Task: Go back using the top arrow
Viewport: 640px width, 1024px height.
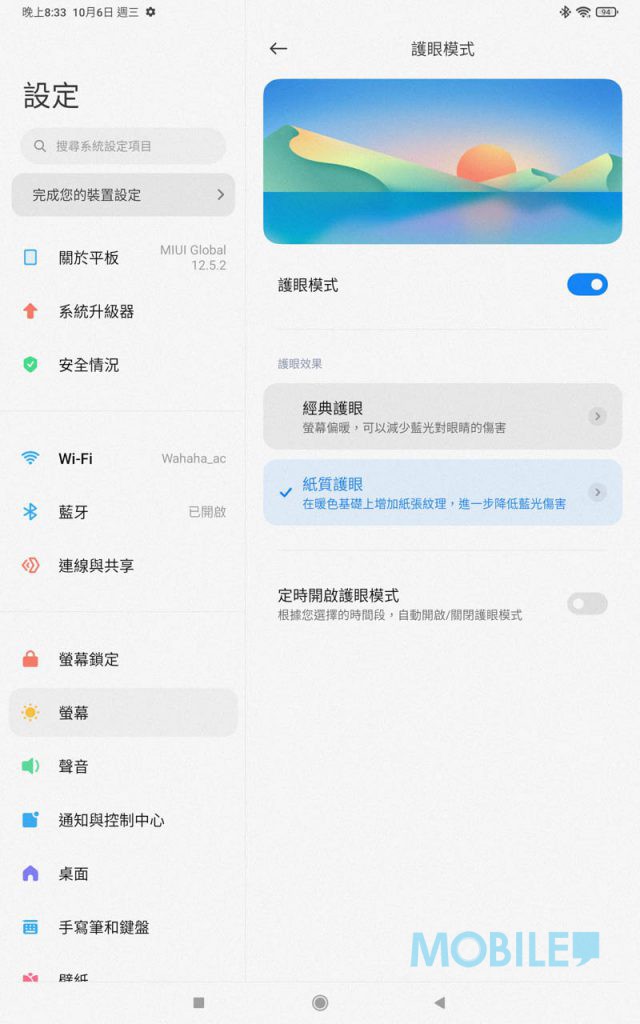Action: pos(278,49)
